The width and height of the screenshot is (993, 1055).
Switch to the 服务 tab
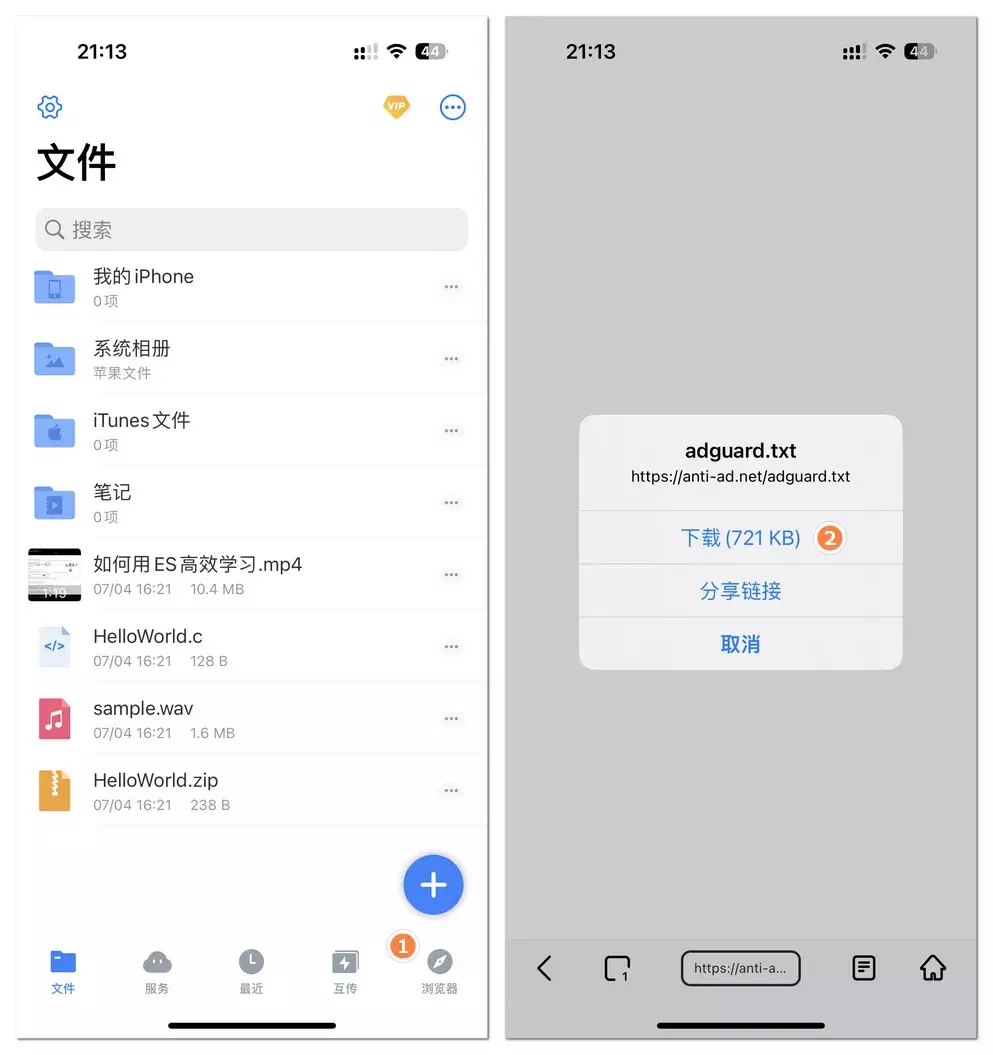pos(157,971)
